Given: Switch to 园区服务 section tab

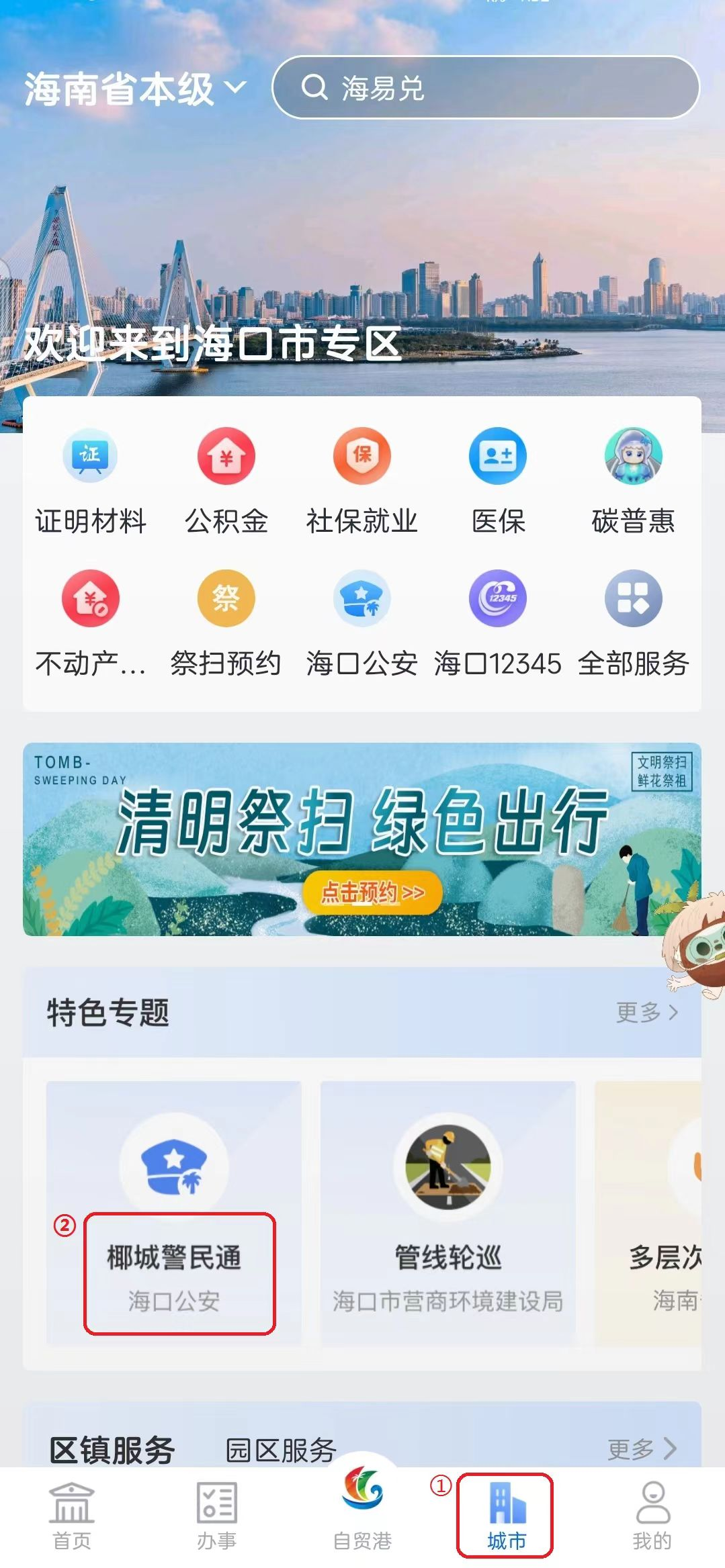Looking at the screenshot, I should coord(281,1450).
